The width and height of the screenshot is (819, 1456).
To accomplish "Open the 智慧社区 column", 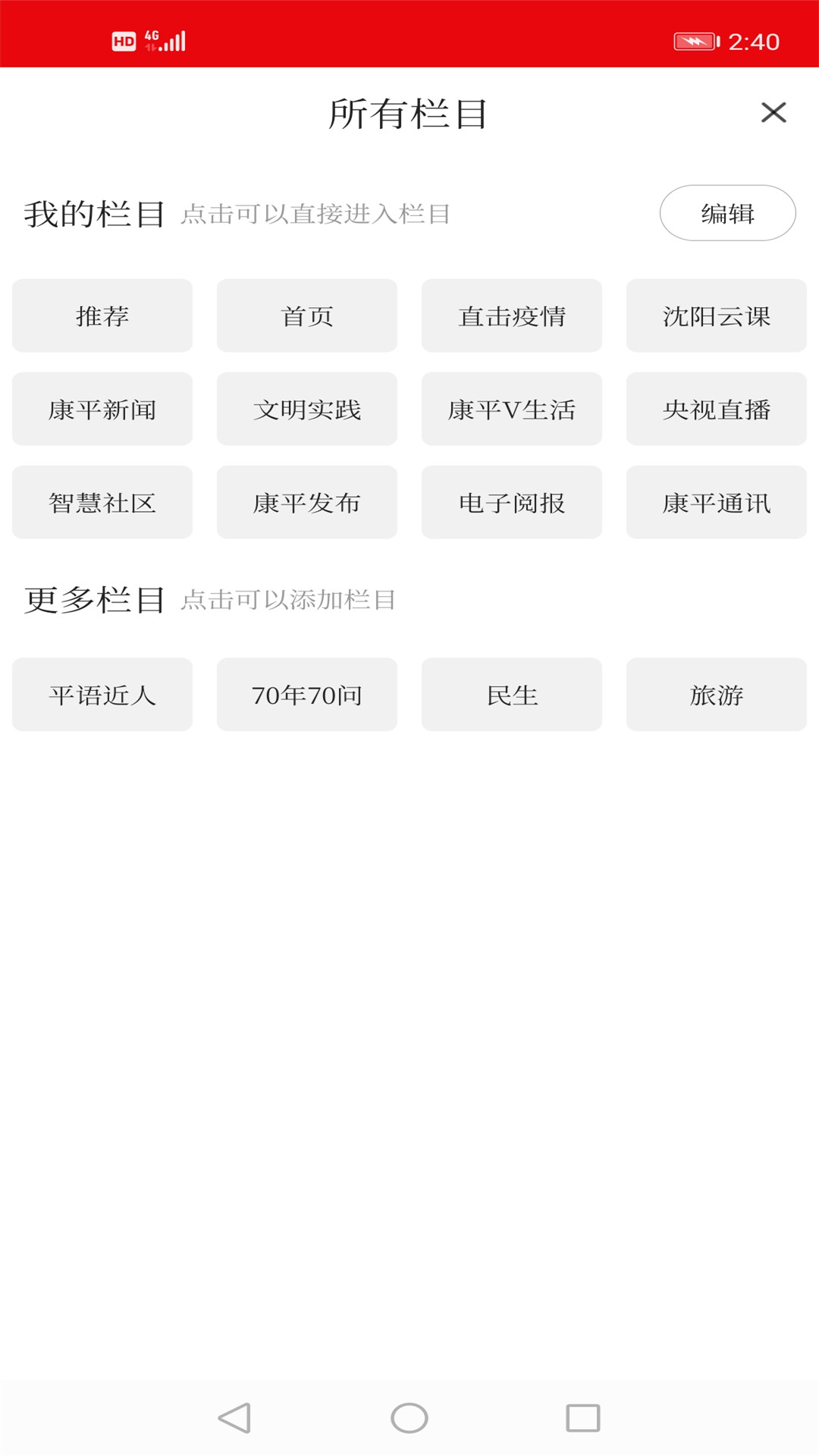I will pos(102,502).
